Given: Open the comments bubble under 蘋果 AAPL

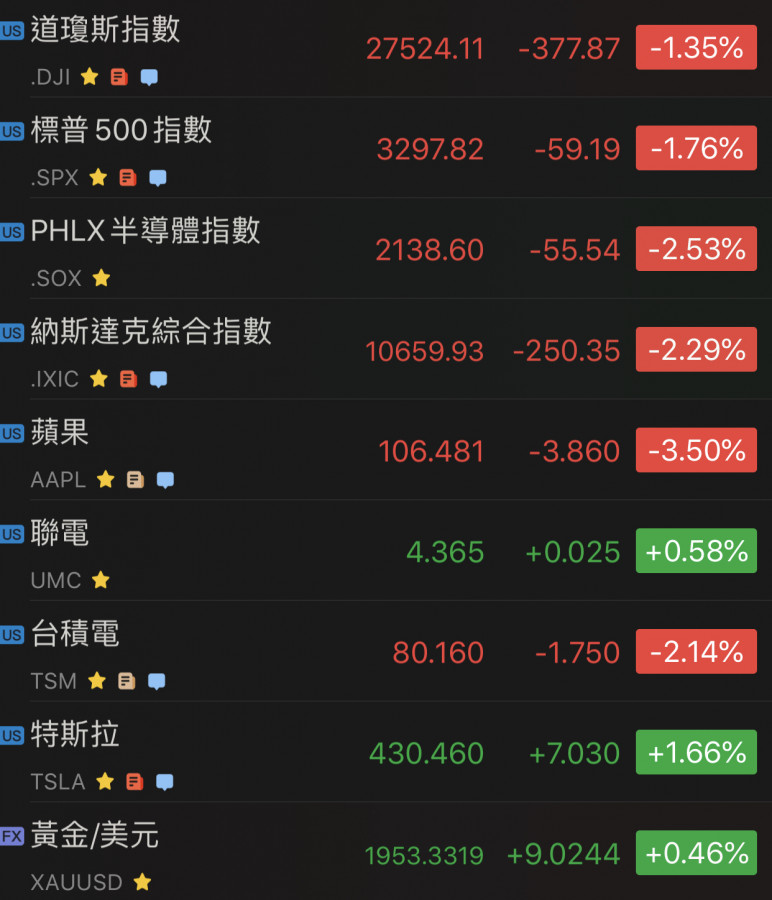Looking at the screenshot, I should click(166, 480).
